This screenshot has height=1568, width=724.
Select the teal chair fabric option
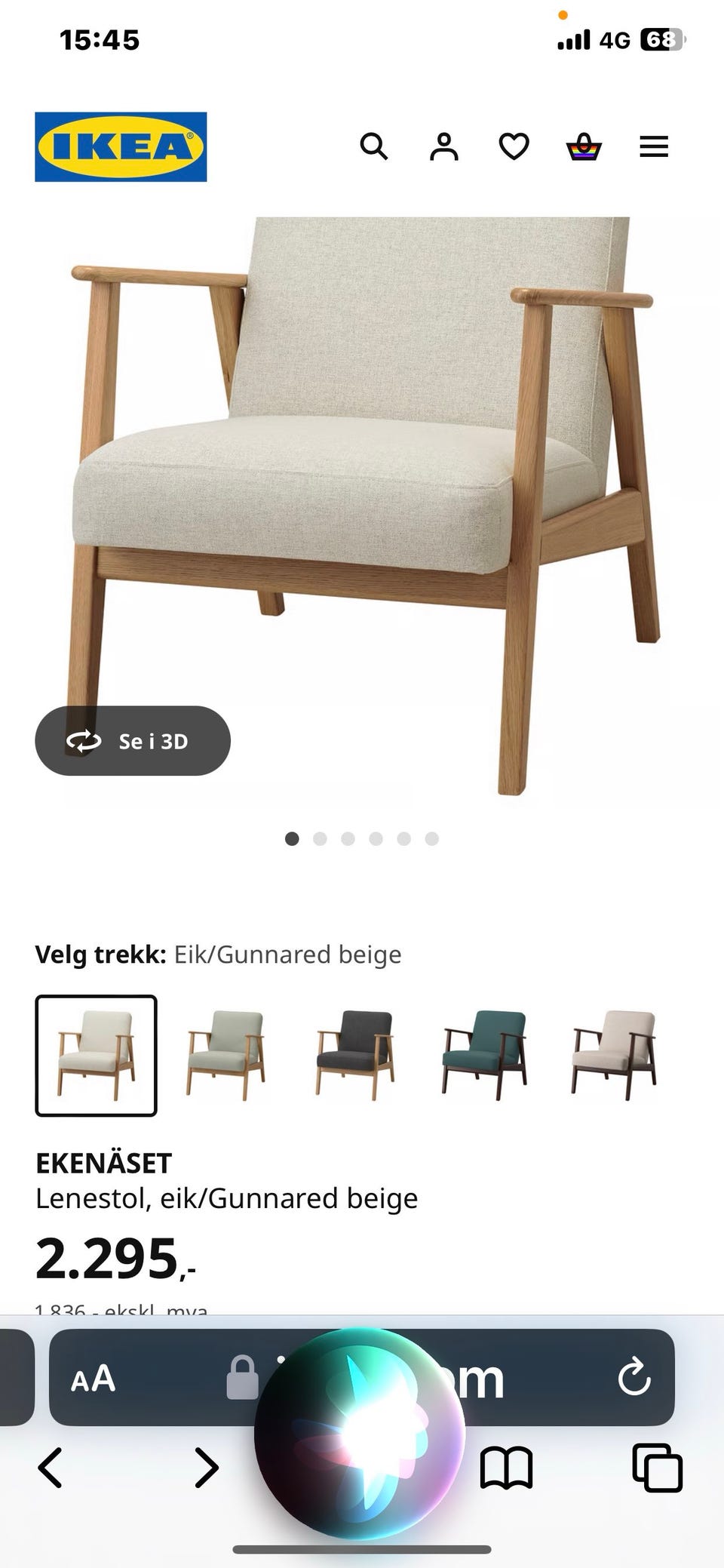(x=480, y=1054)
